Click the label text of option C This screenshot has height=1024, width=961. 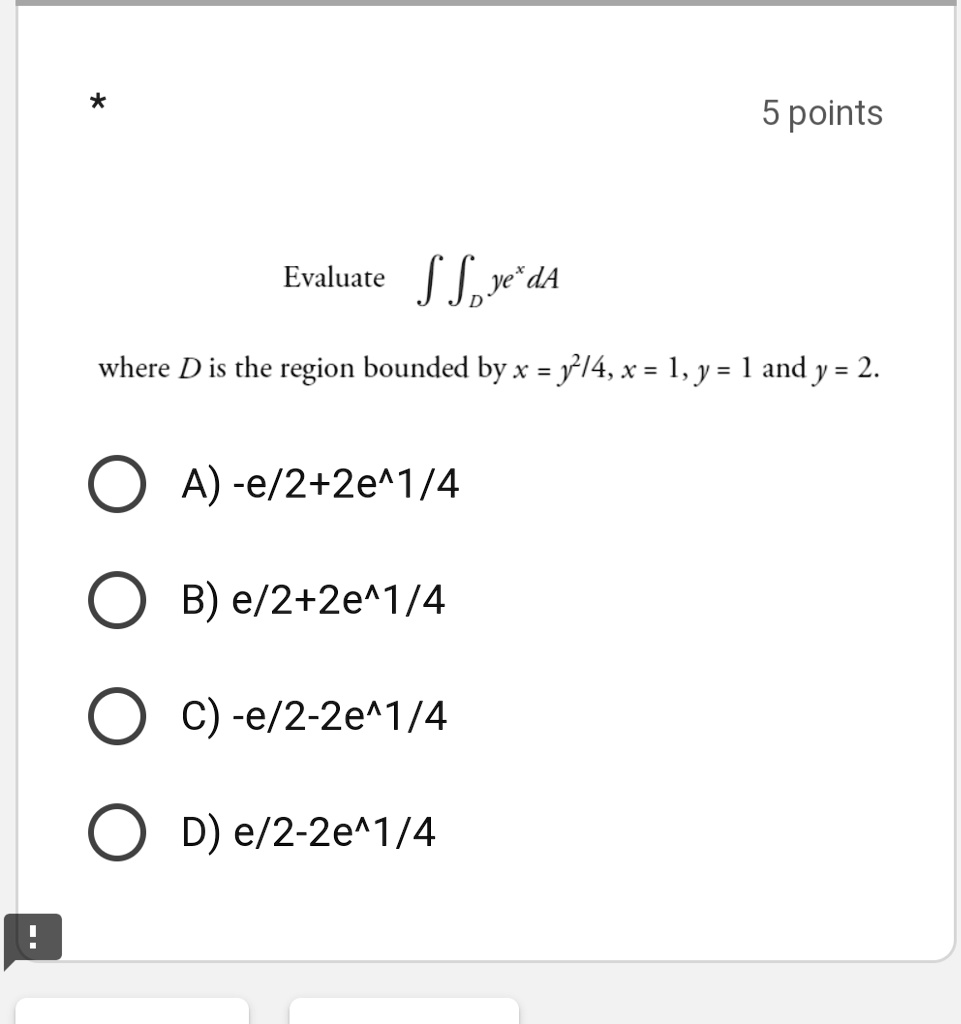tap(315, 715)
